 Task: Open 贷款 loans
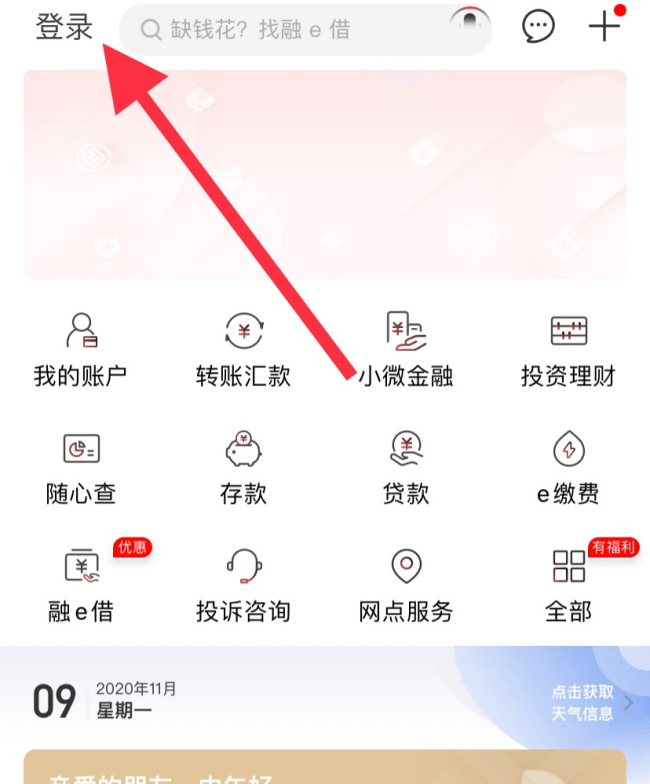click(406, 467)
